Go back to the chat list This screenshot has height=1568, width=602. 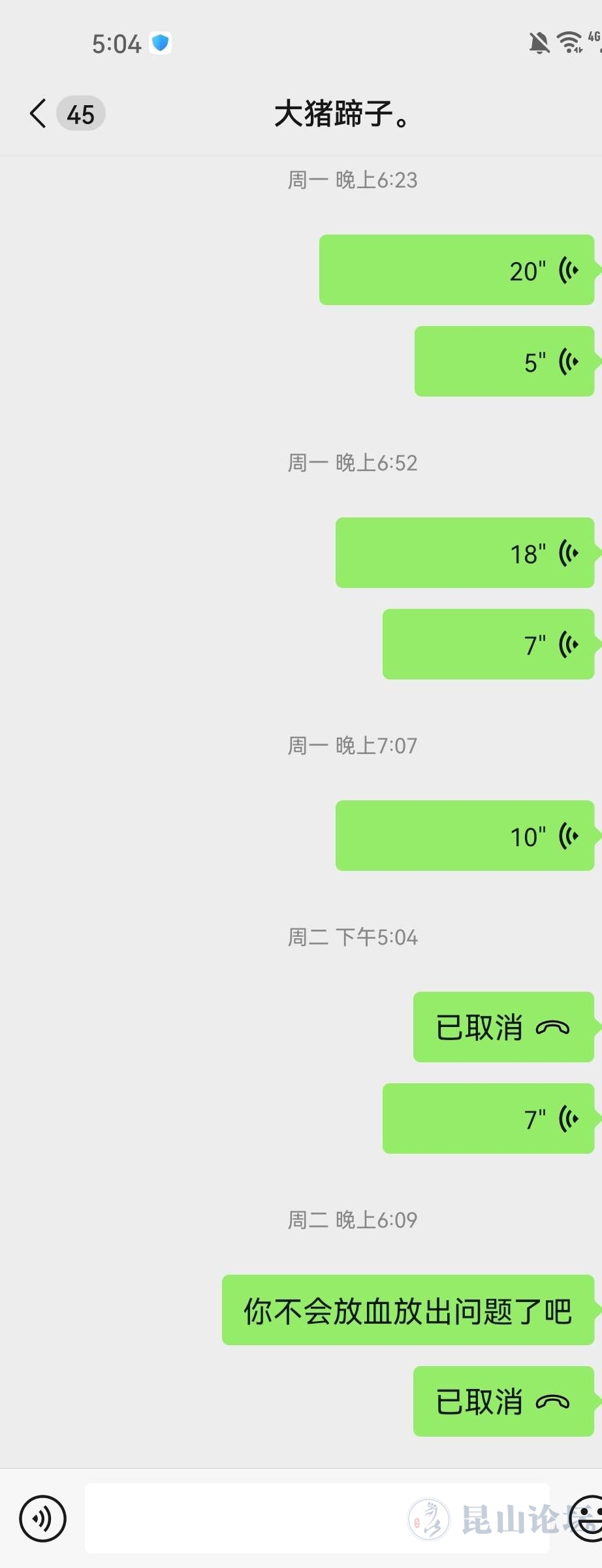point(39,114)
